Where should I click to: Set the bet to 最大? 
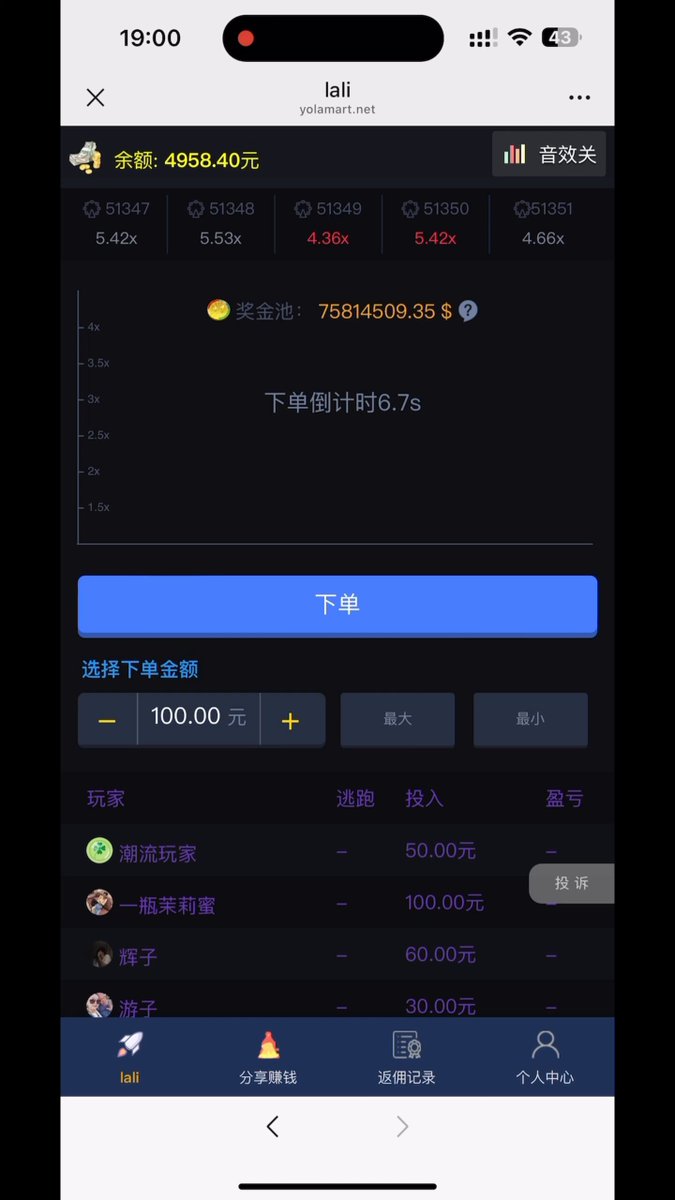click(397, 719)
